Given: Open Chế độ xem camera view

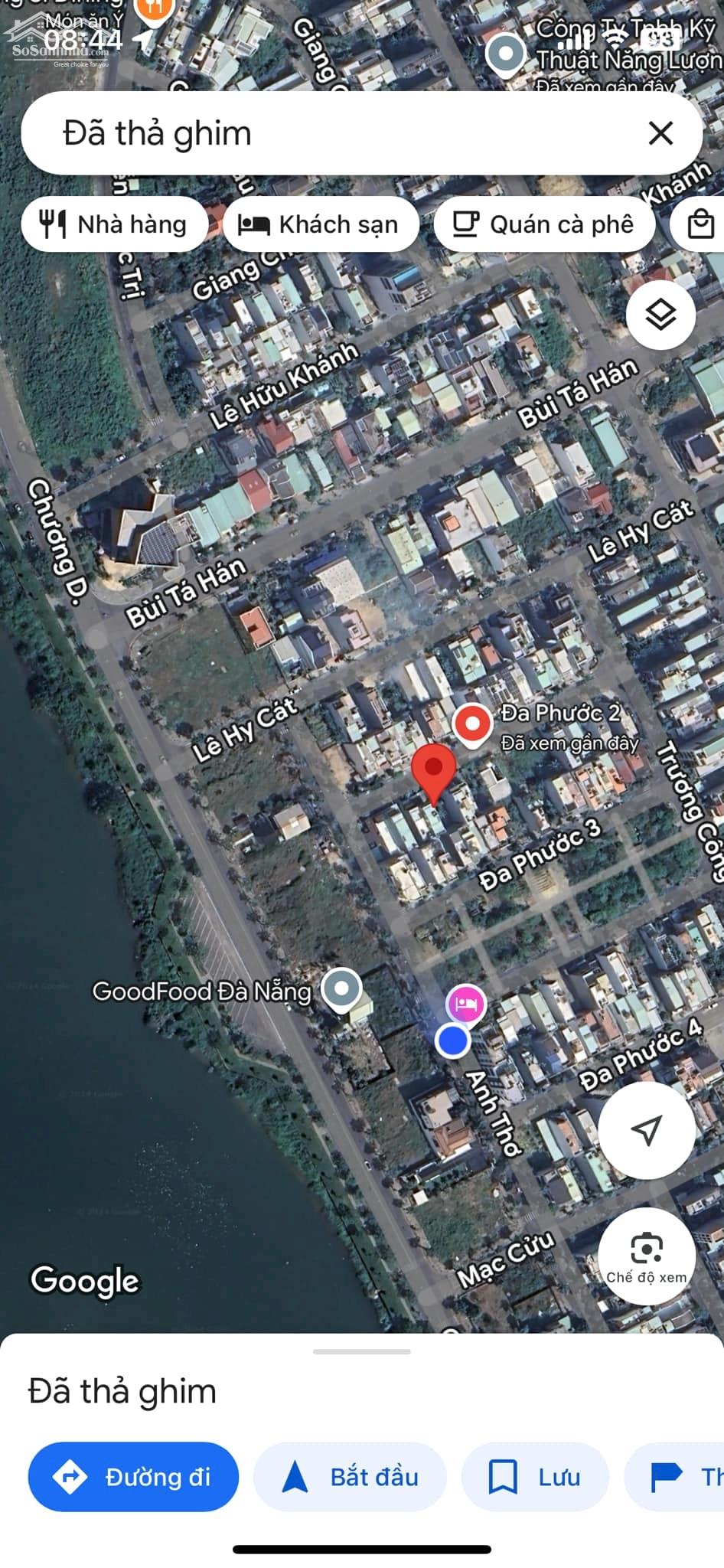Looking at the screenshot, I should [x=647, y=1256].
